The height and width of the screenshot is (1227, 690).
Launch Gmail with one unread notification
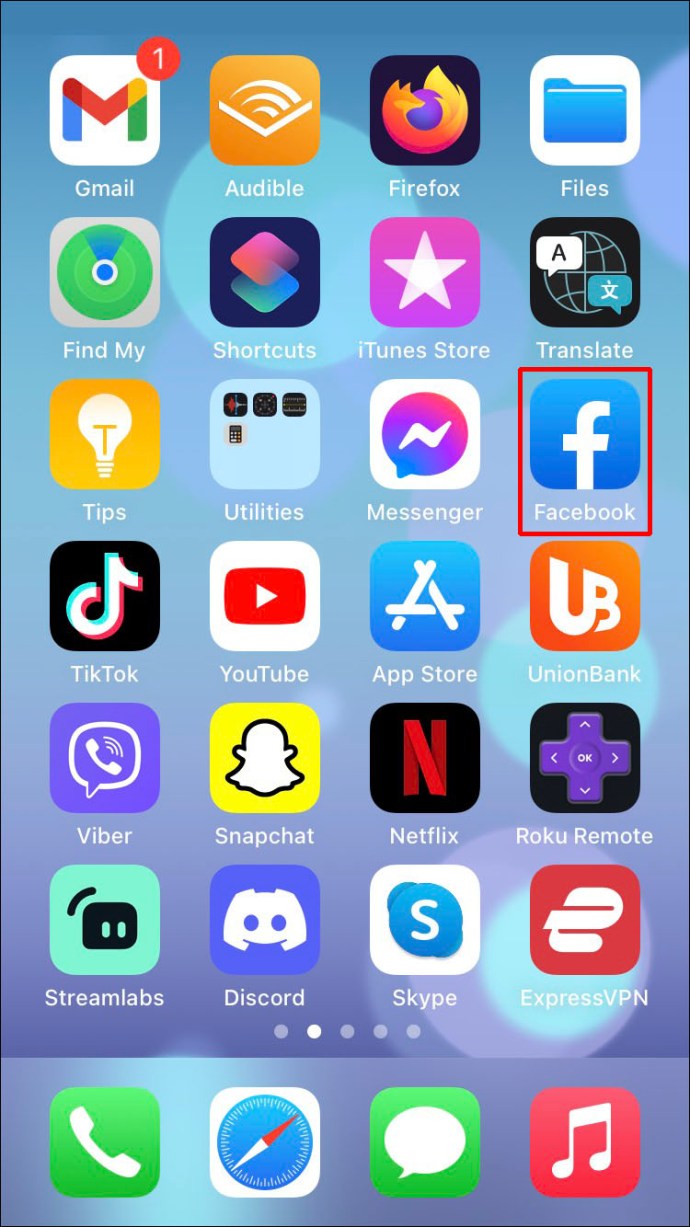(x=105, y=110)
